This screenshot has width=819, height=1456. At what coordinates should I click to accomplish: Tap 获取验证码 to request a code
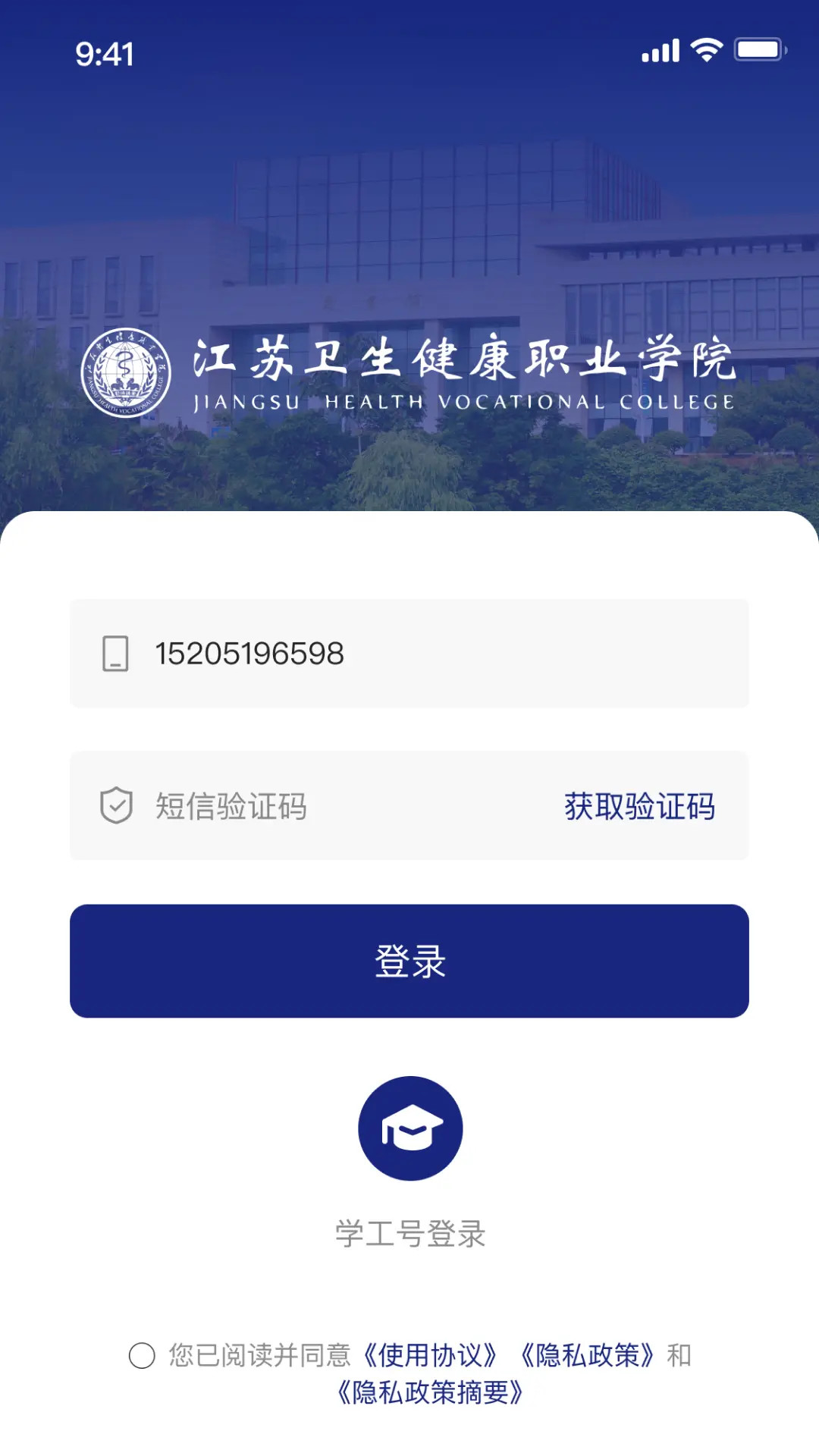638,807
